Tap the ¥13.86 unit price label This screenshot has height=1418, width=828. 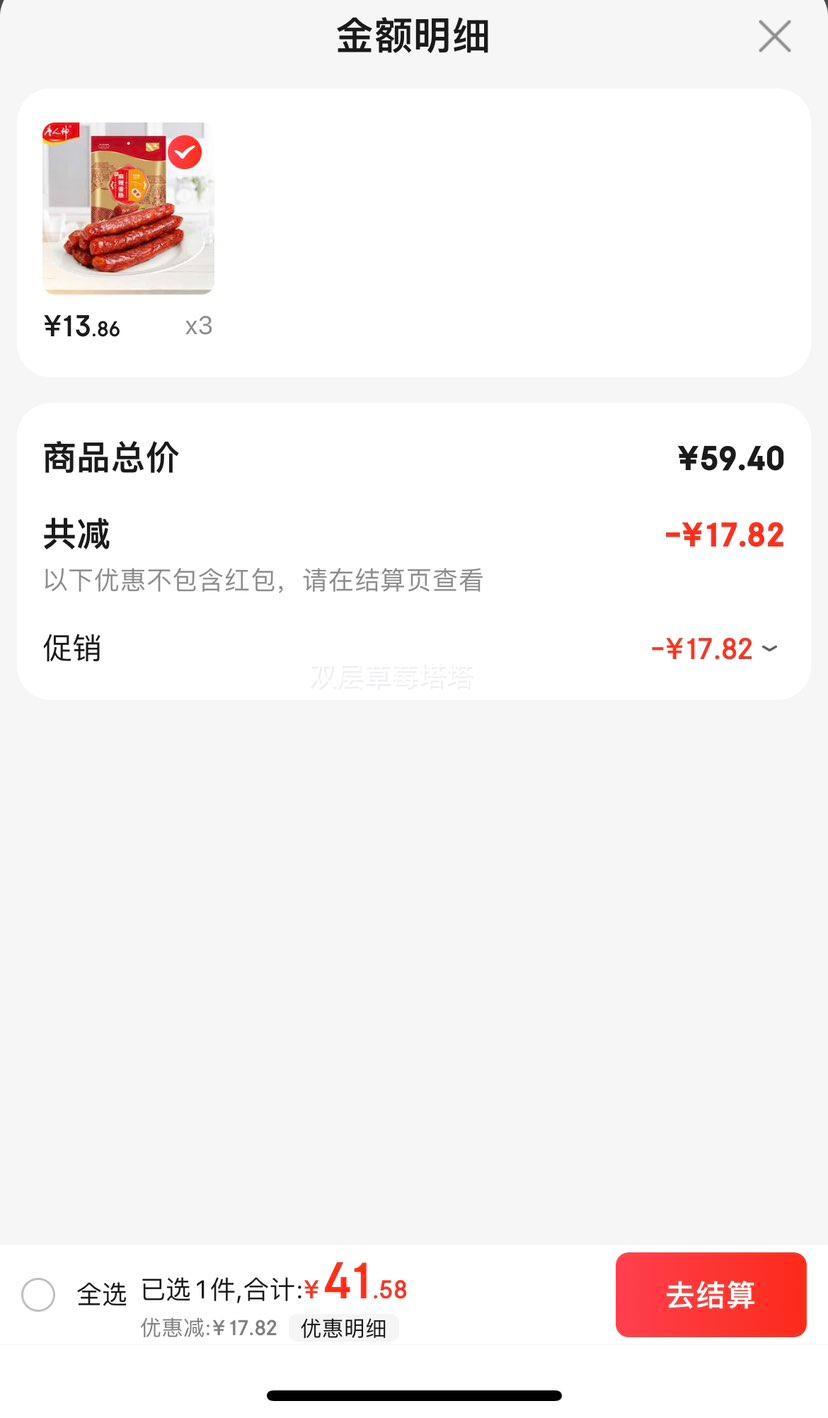click(81, 326)
